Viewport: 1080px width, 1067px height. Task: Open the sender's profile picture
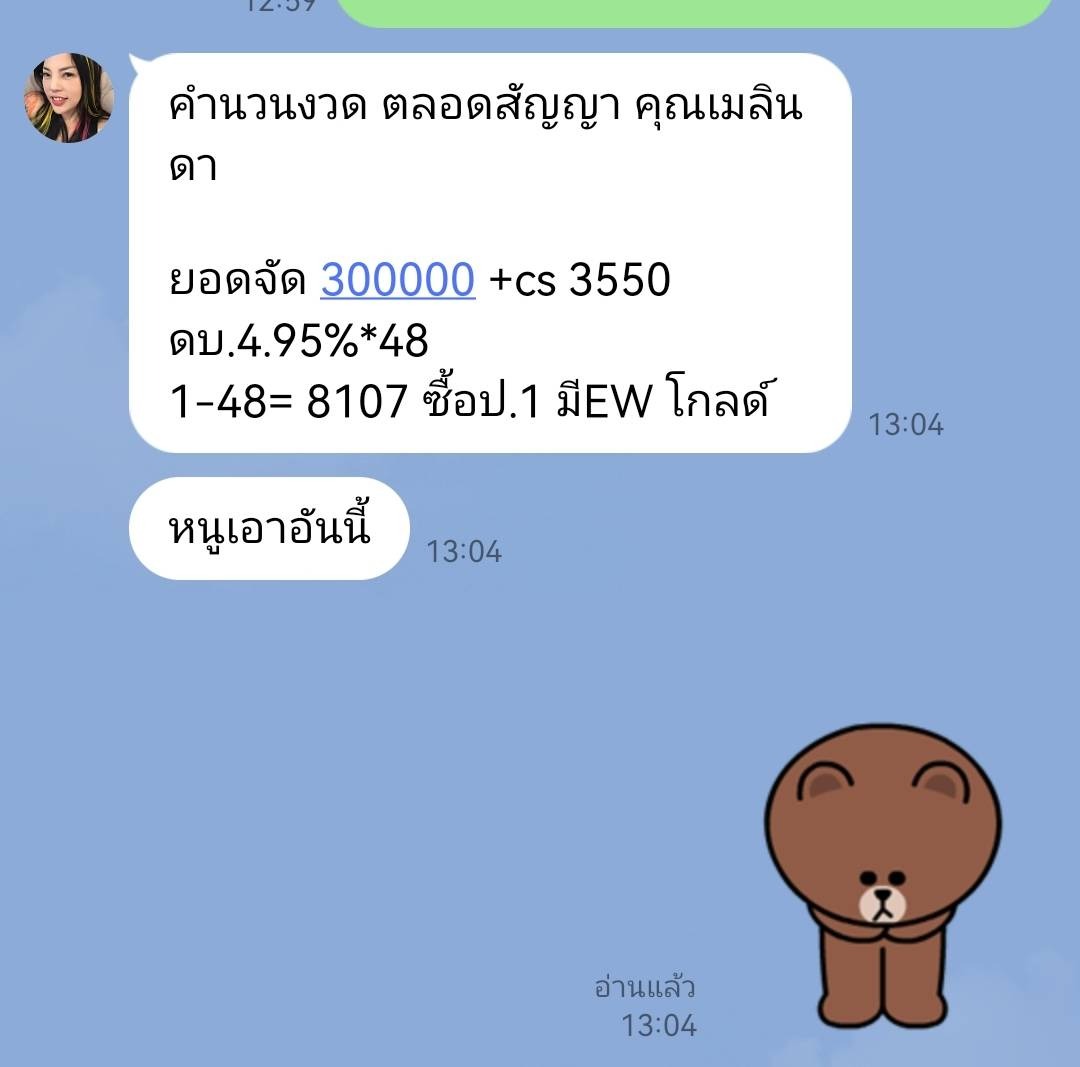point(68,98)
